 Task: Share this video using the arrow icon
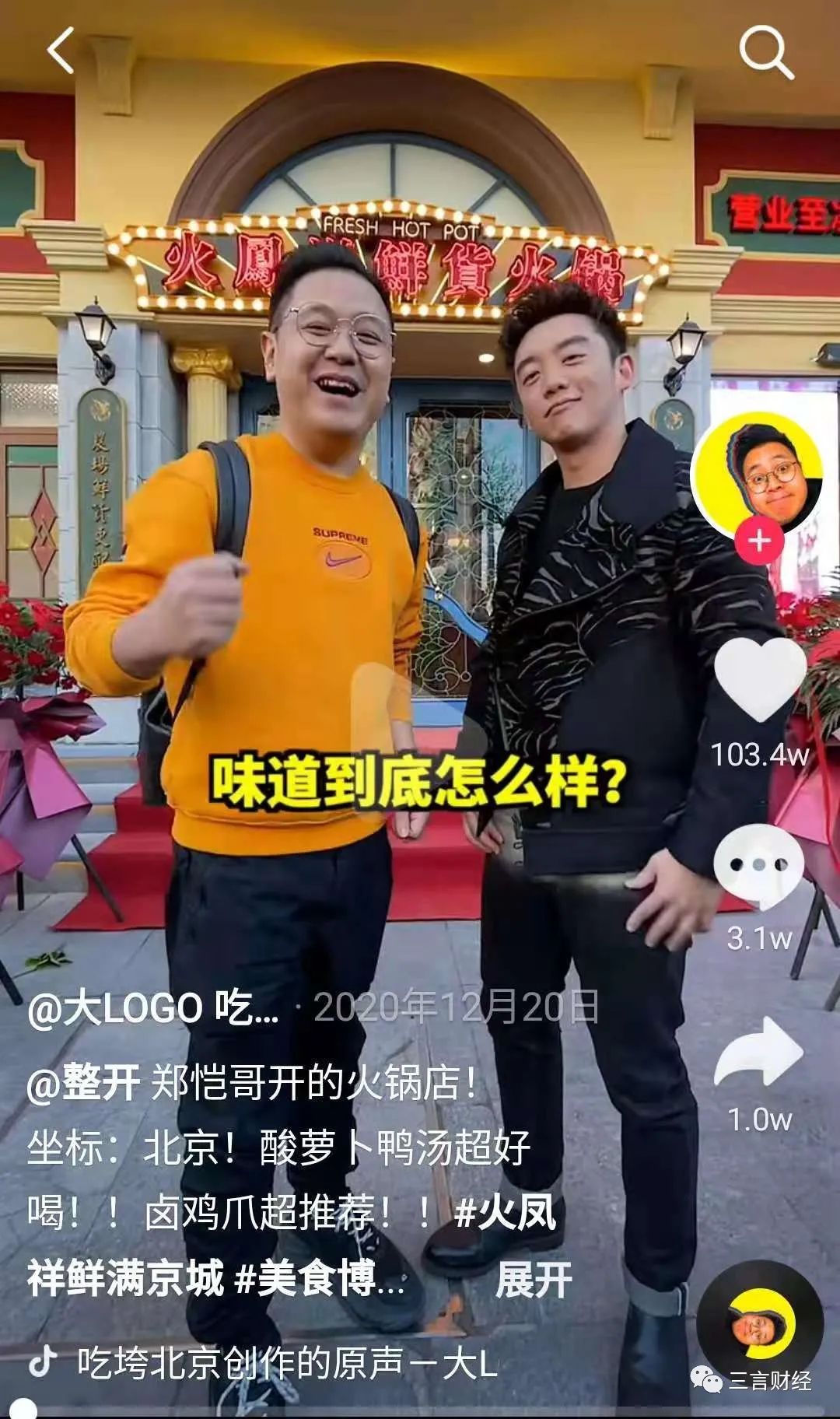tap(759, 1053)
